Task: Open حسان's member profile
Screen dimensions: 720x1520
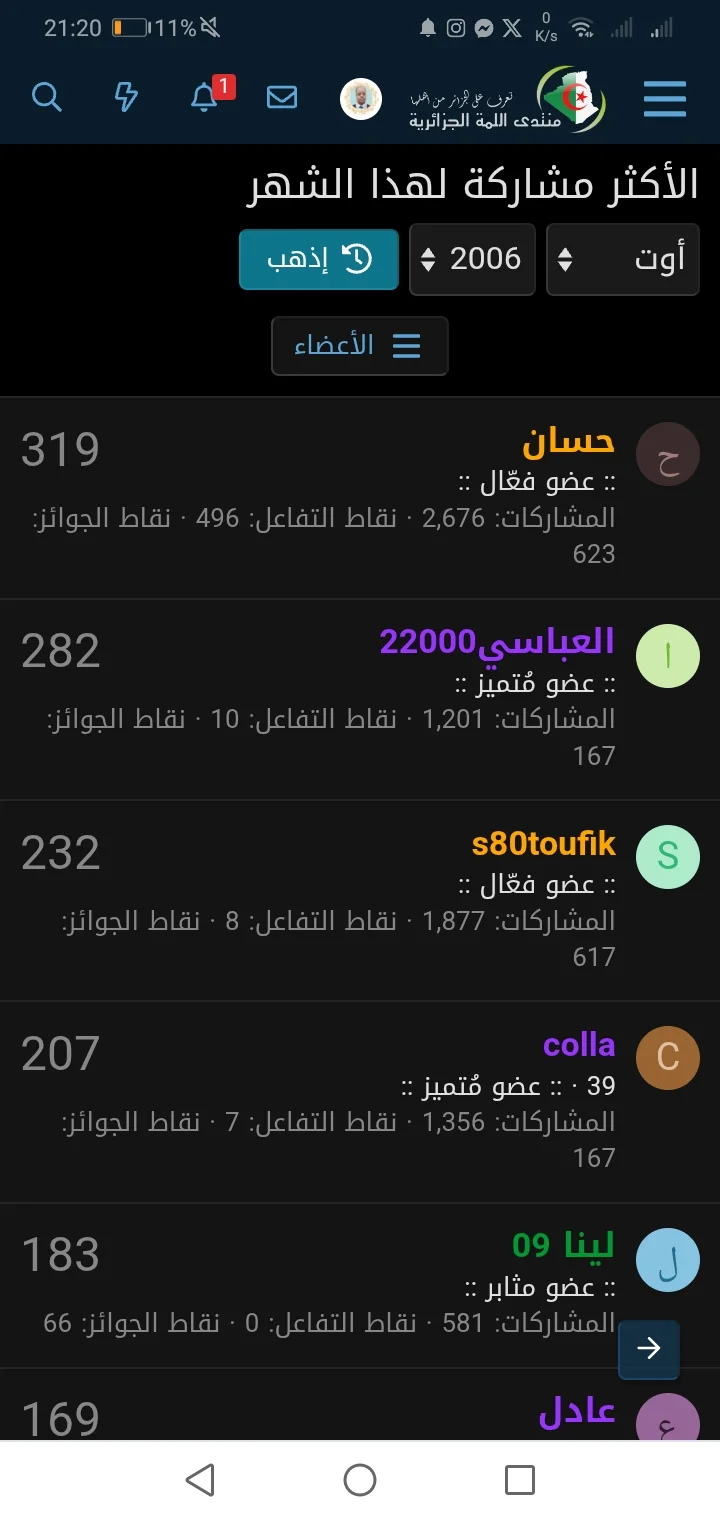Action: tap(575, 442)
